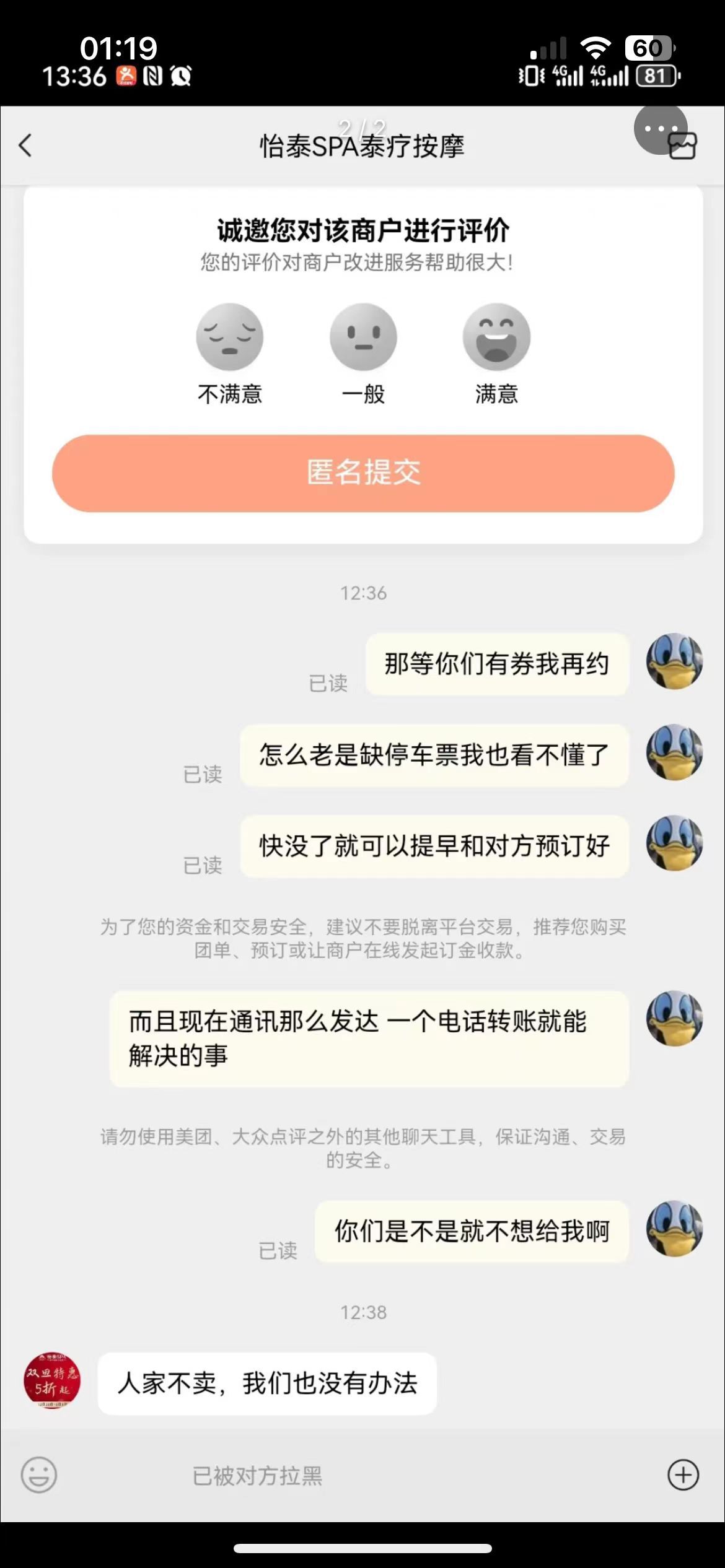View the merchant's red avatar profile
Image resolution: width=725 pixels, height=1568 pixels.
(x=52, y=1380)
